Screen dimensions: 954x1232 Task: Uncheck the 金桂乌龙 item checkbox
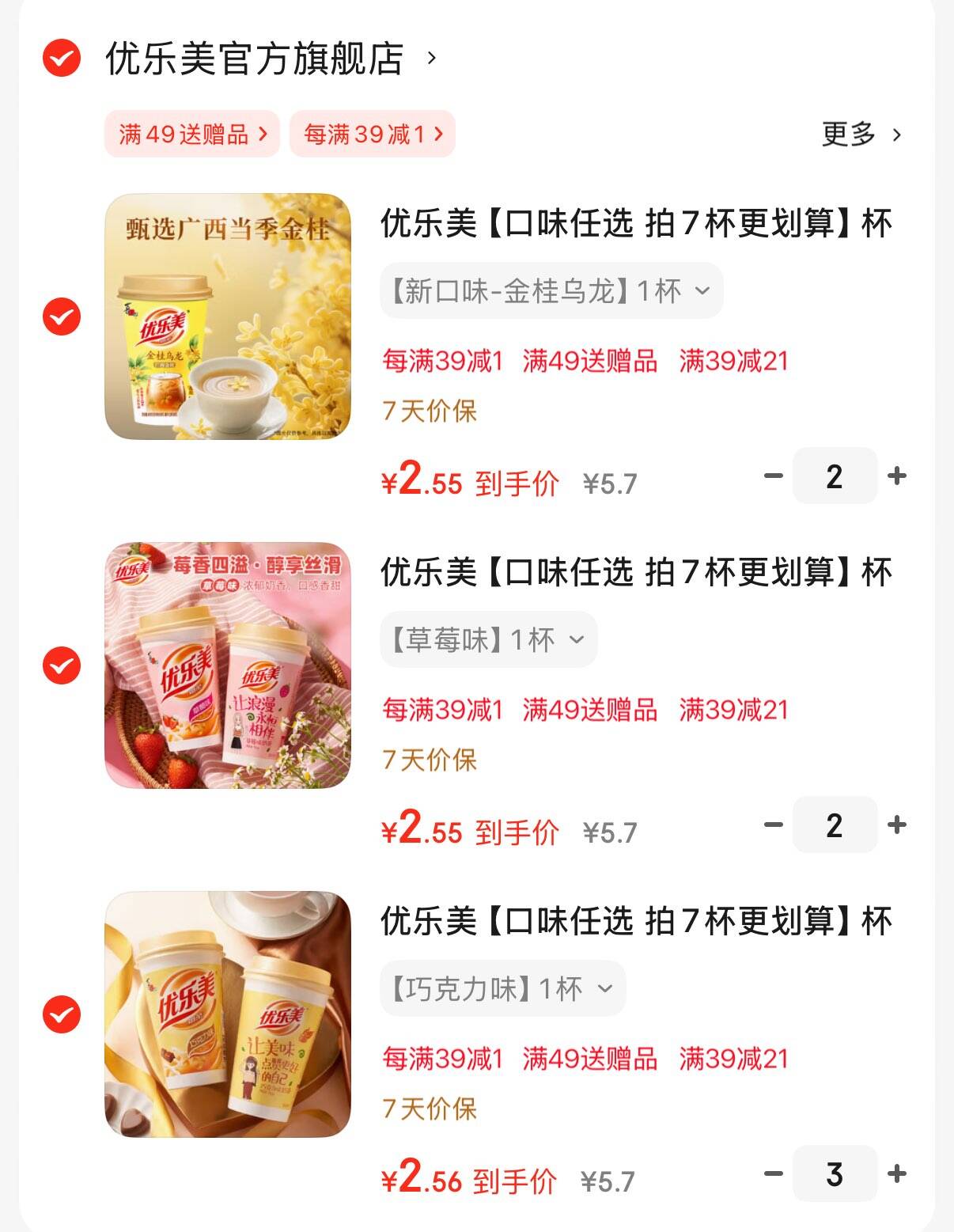click(62, 317)
